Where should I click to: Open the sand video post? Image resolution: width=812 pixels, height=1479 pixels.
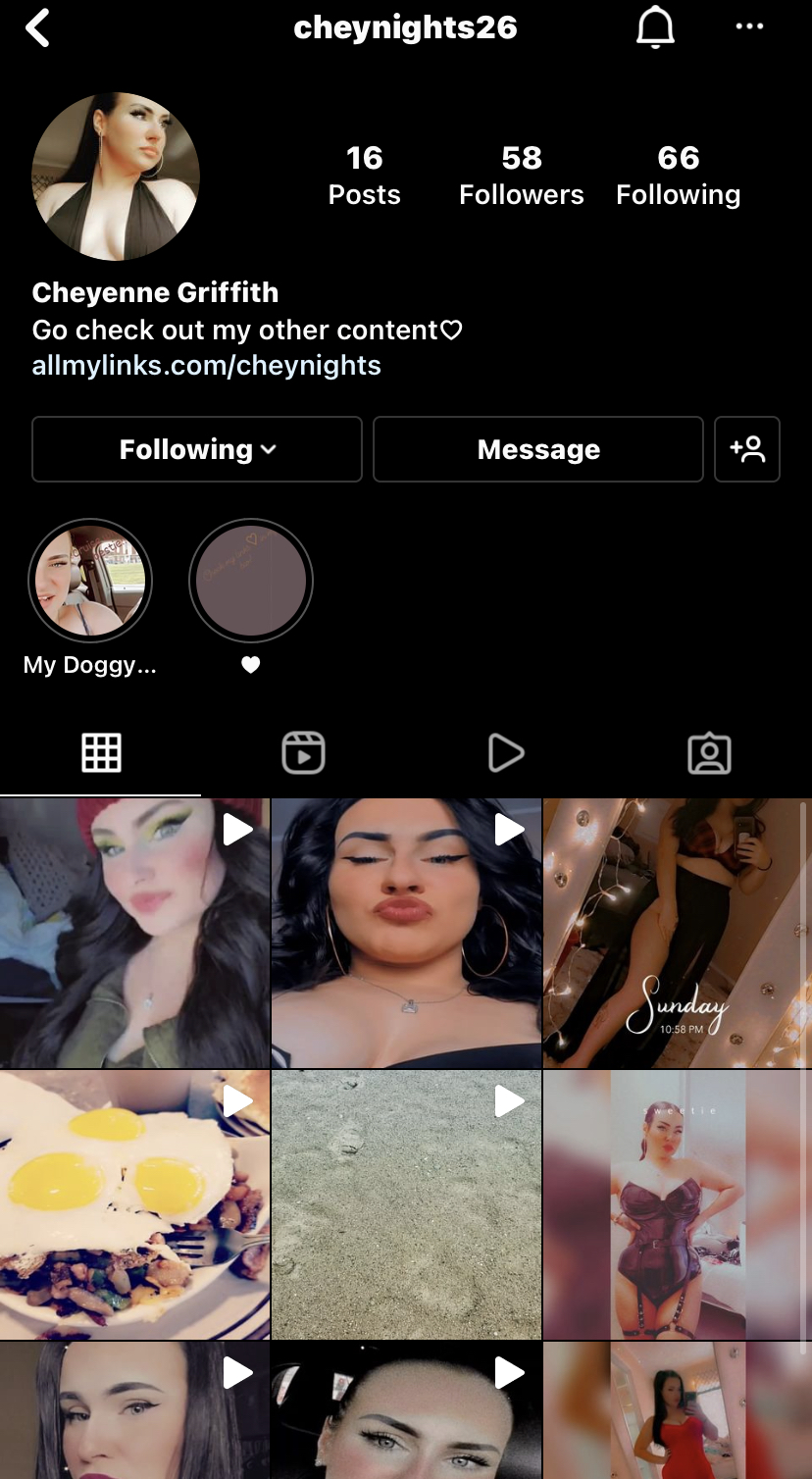(406, 1204)
